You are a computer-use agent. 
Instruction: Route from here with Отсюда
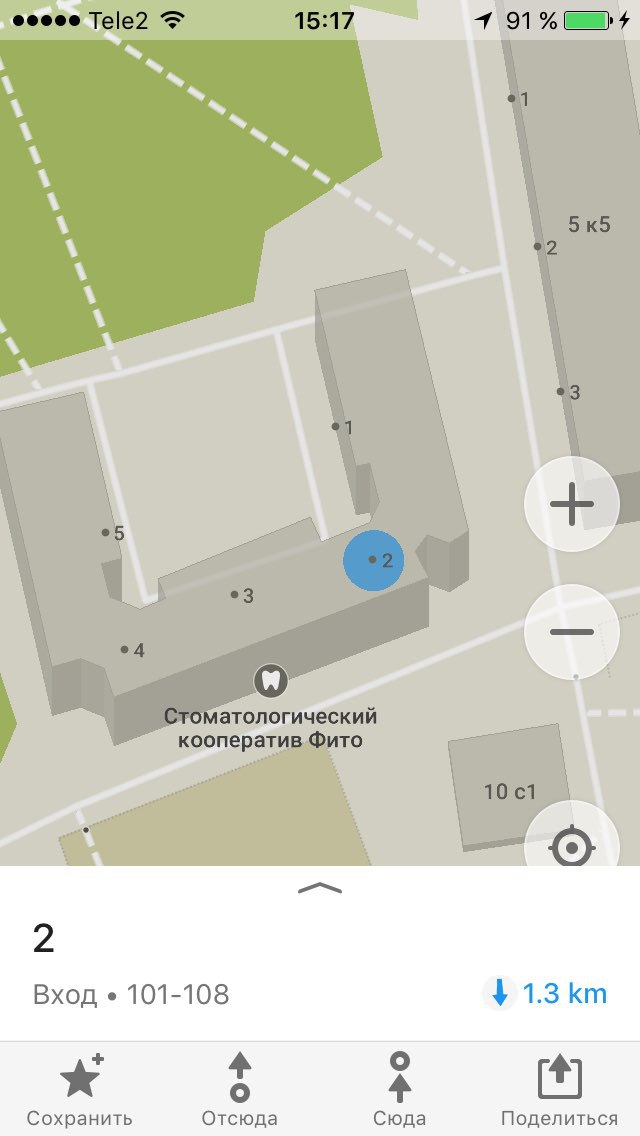tap(240, 1090)
